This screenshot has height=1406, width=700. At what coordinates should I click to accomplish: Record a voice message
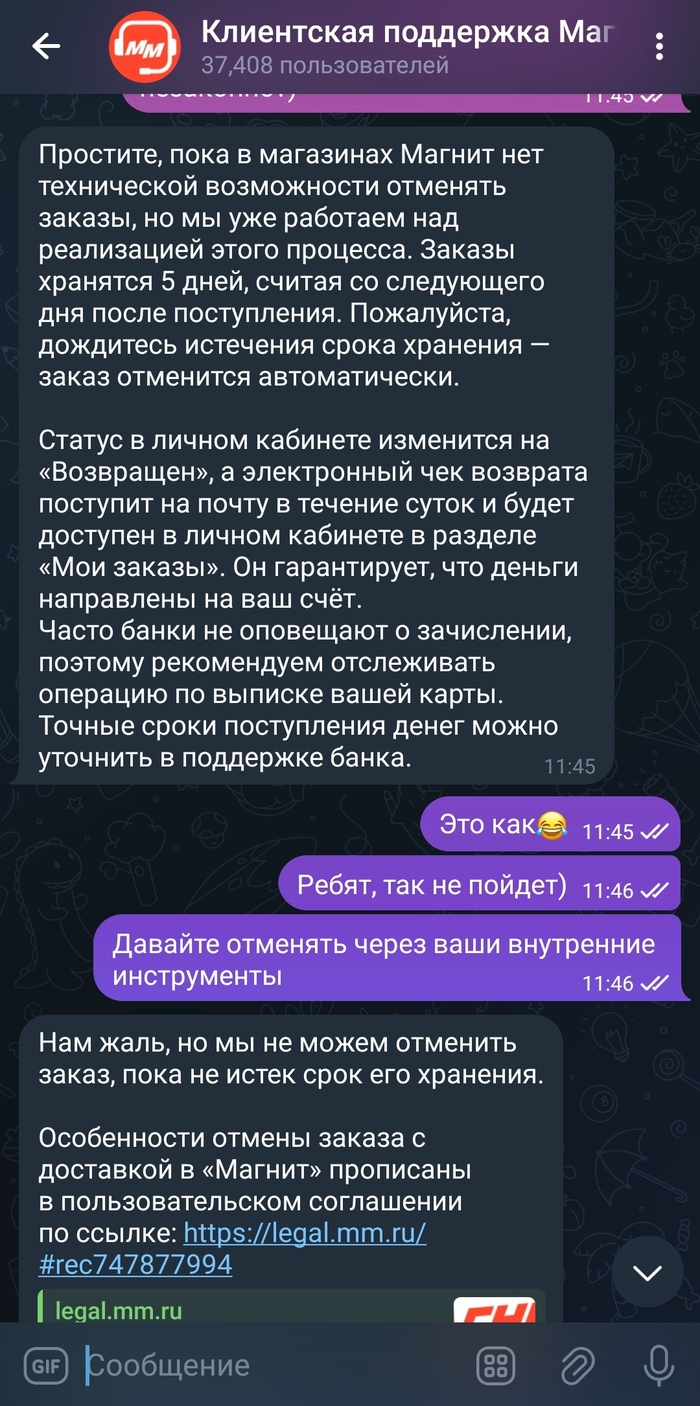tap(657, 1365)
